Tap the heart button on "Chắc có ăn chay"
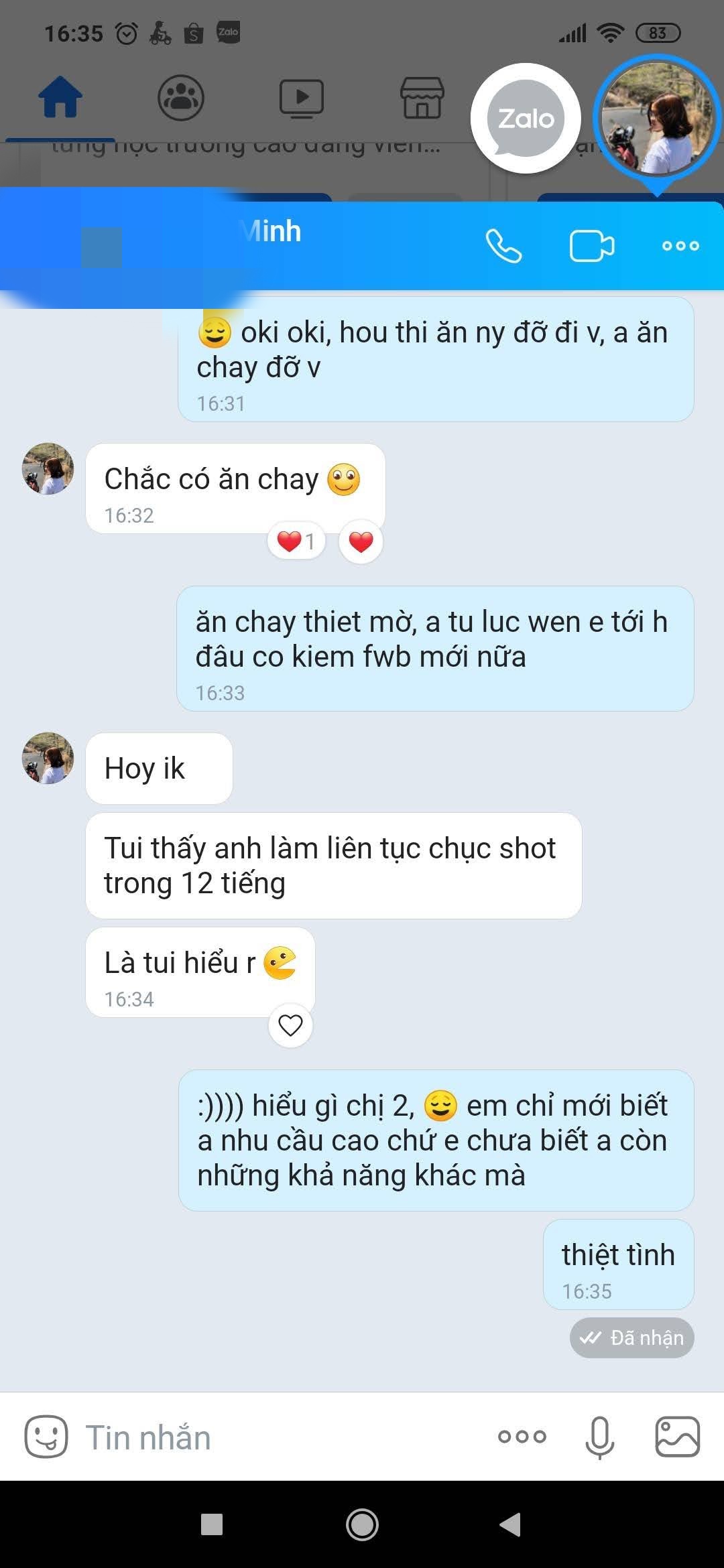This screenshot has height=1568, width=724. point(361,541)
